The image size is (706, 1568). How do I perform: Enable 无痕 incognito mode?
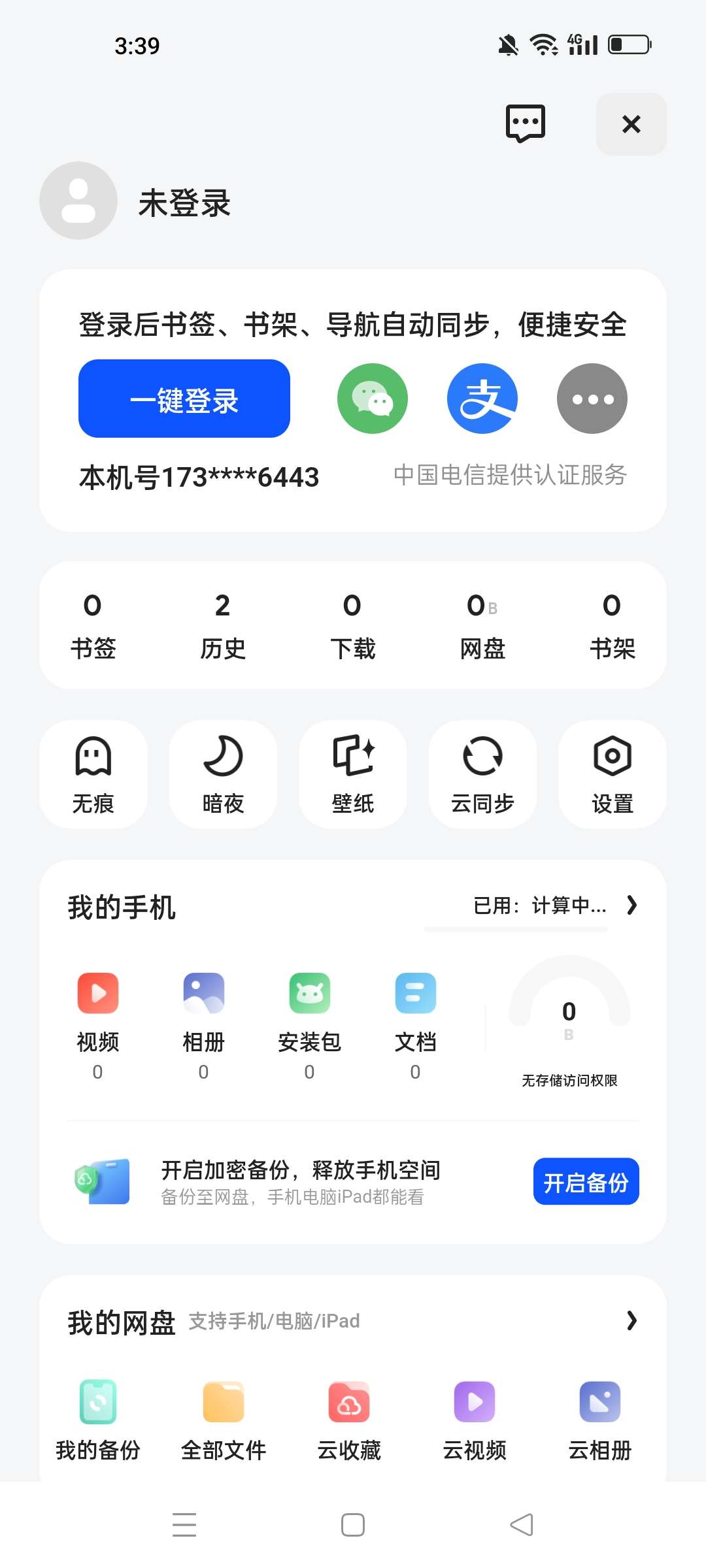[x=93, y=774]
